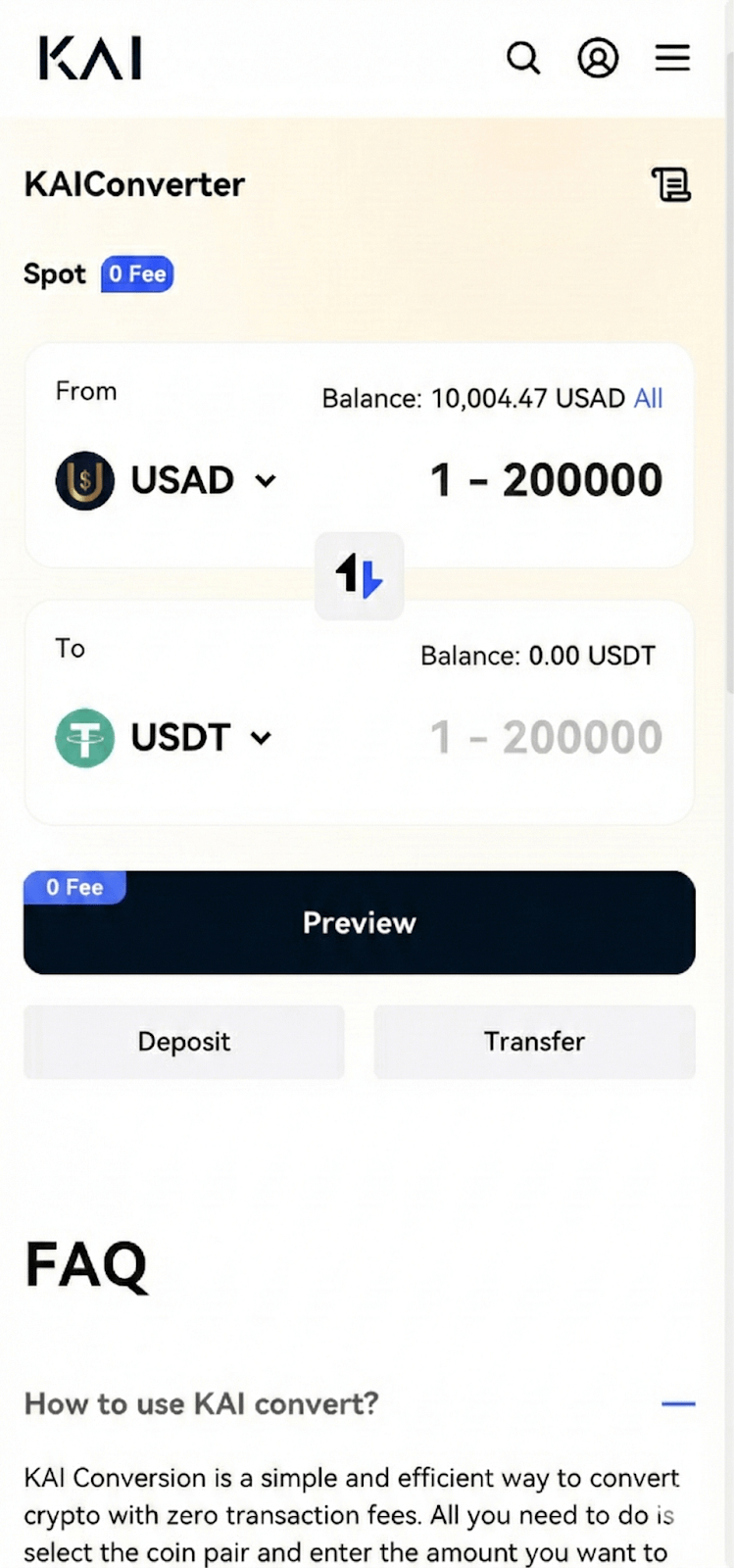734x1568 pixels.
Task: Open the USDT currency dropdown
Action: pyautogui.click(x=165, y=737)
